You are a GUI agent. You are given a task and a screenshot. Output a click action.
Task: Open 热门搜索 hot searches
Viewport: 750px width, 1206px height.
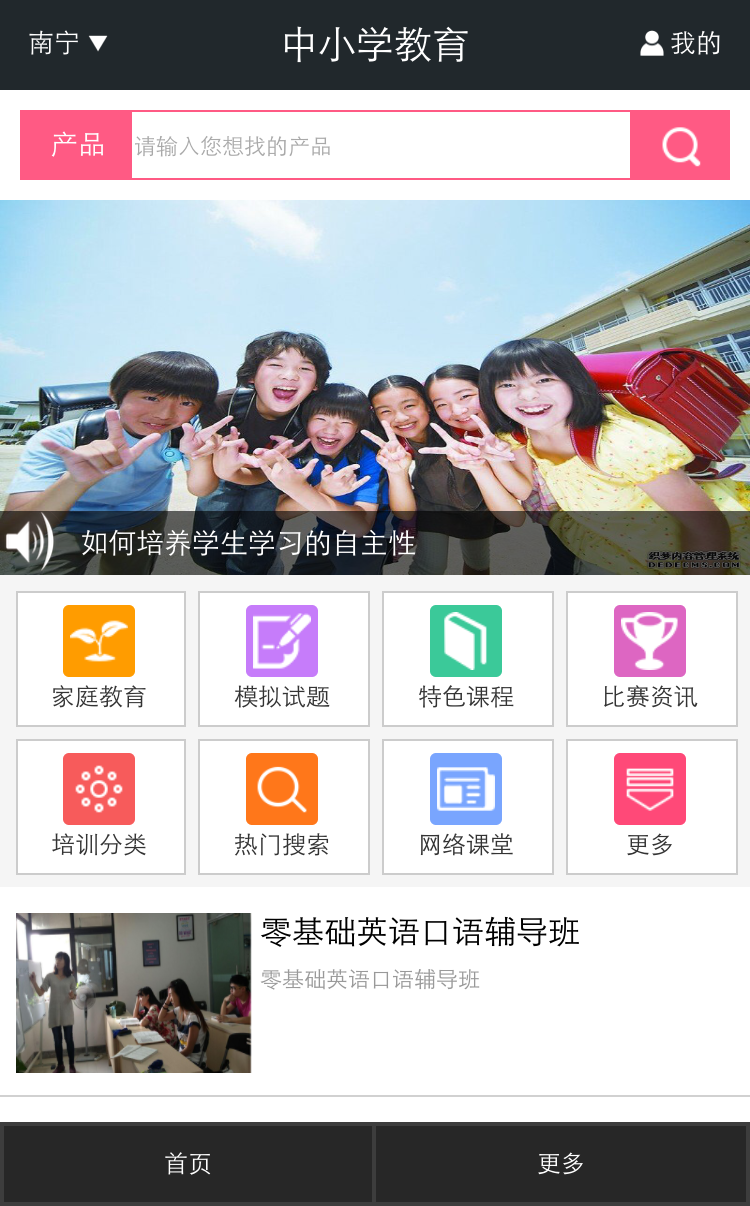click(283, 807)
